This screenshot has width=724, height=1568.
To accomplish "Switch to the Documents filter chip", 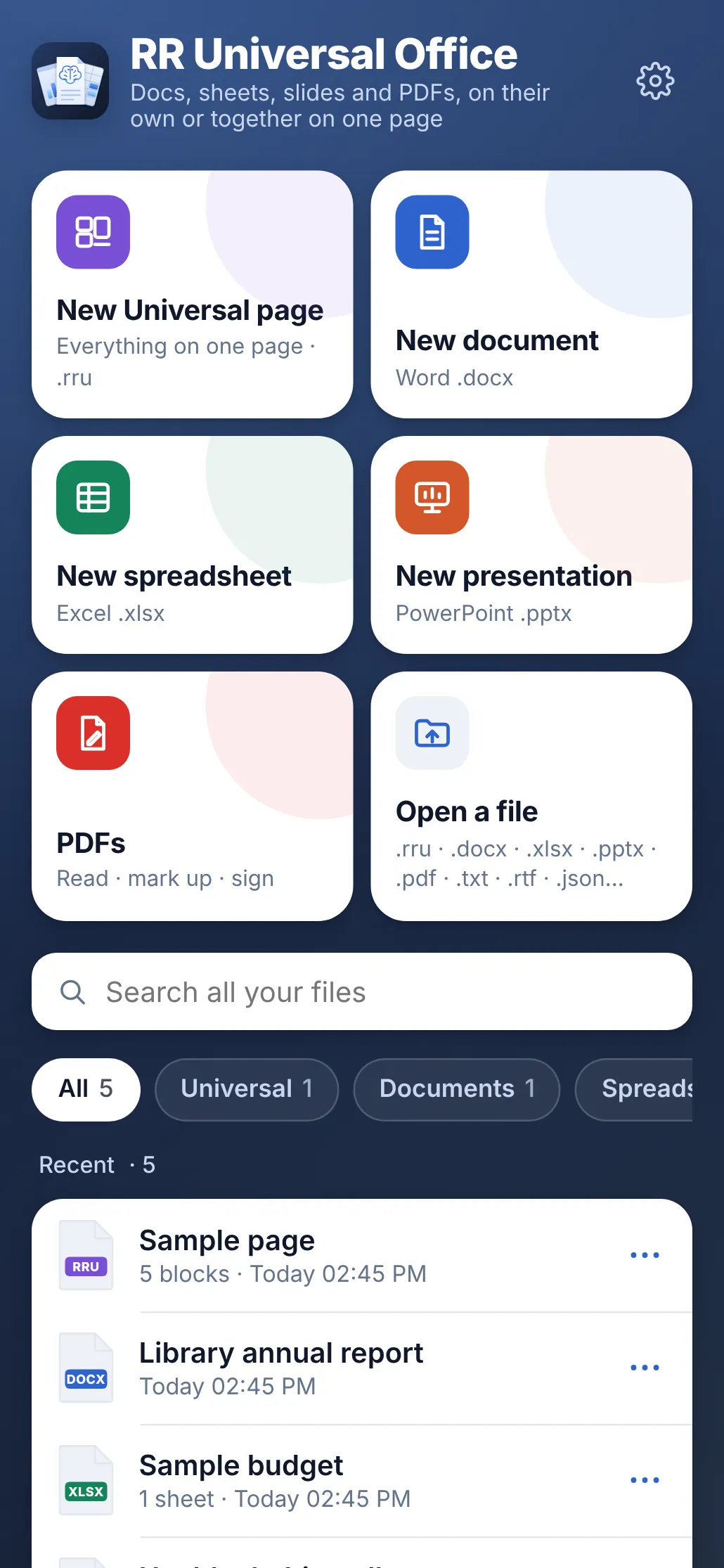I will click(457, 1089).
